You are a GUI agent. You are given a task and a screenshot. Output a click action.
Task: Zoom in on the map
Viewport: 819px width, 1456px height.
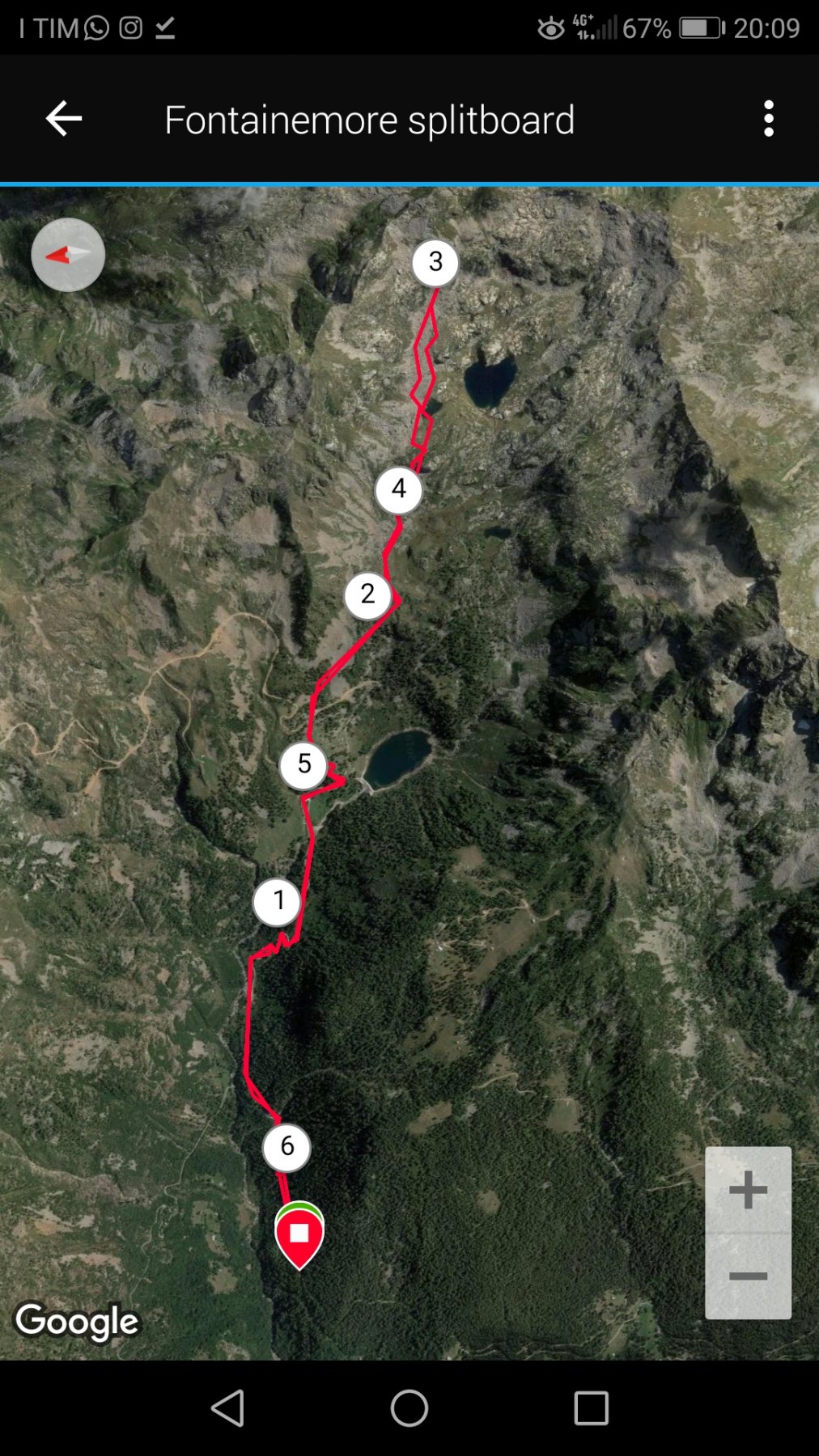tap(748, 1190)
